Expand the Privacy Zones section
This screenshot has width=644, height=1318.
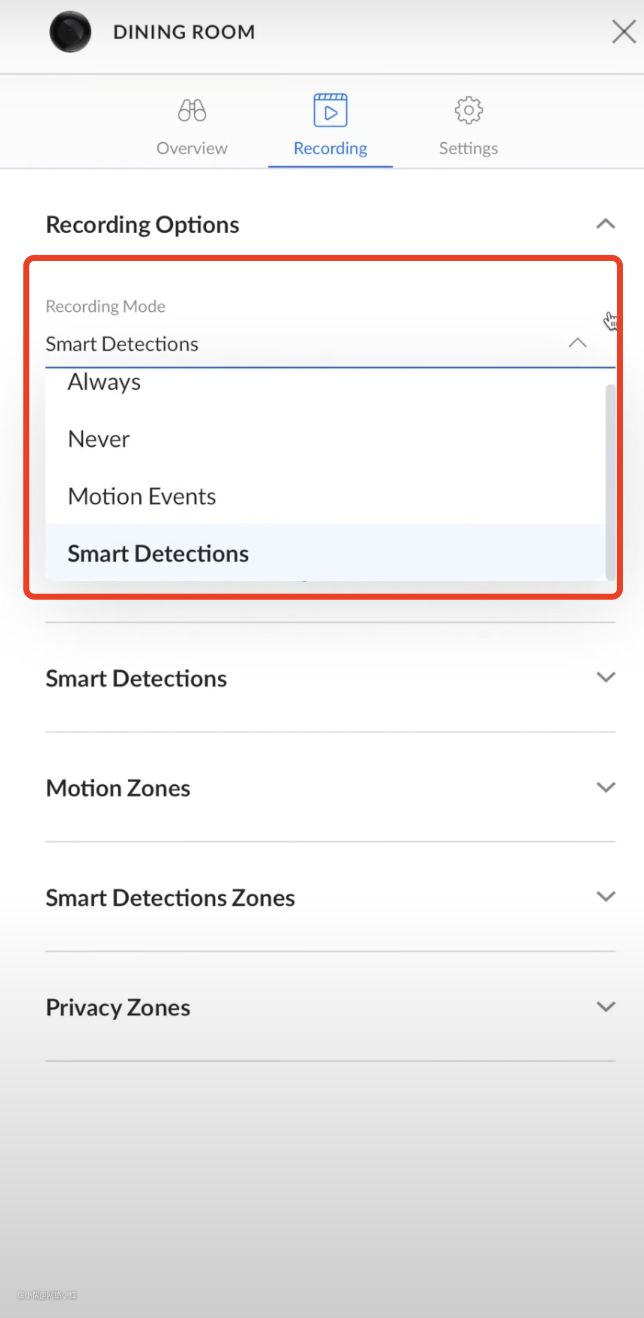pos(605,1007)
